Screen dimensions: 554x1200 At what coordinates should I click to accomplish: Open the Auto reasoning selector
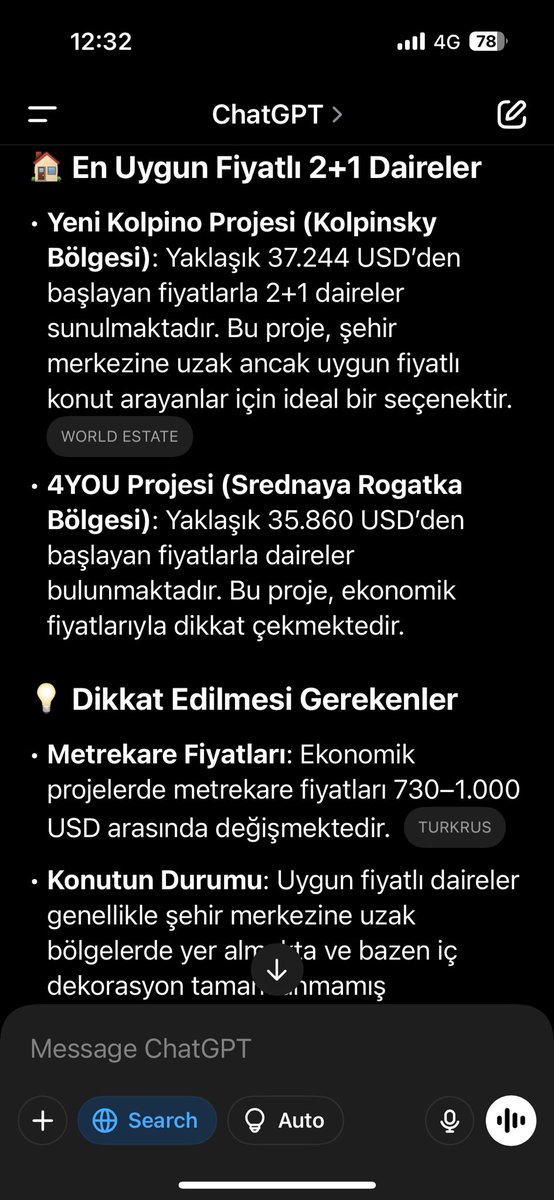pyautogui.click(x=285, y=1120)
